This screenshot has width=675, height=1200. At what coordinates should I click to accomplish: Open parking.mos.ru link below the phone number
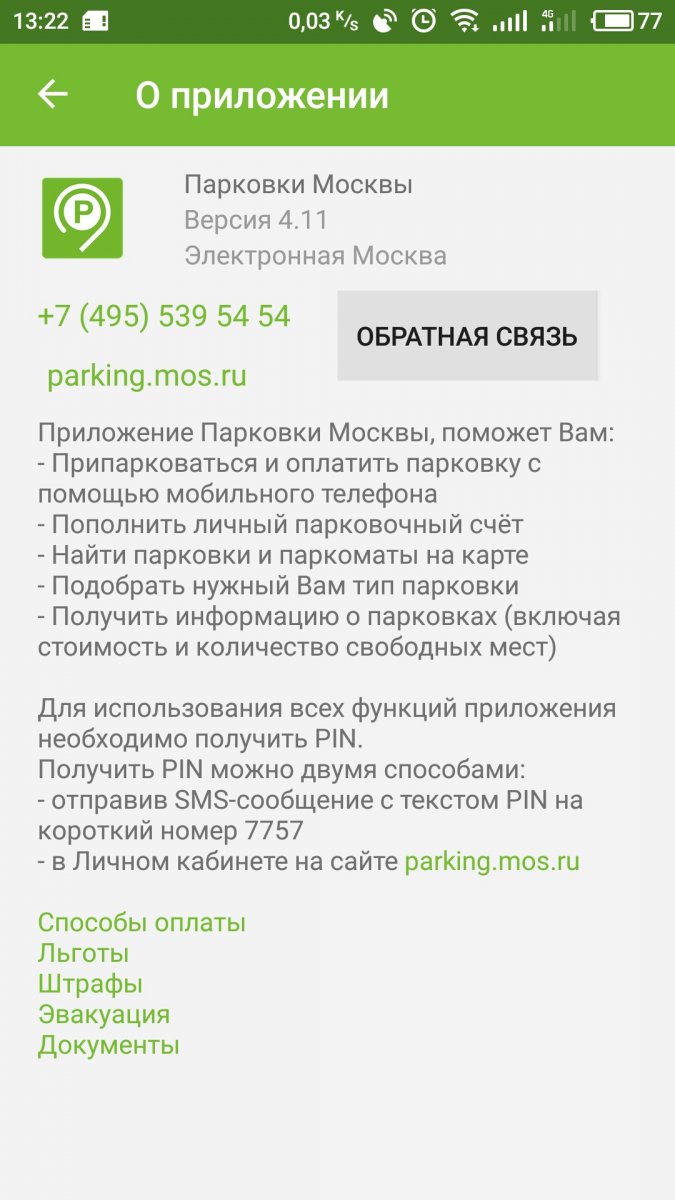(147, 377)
